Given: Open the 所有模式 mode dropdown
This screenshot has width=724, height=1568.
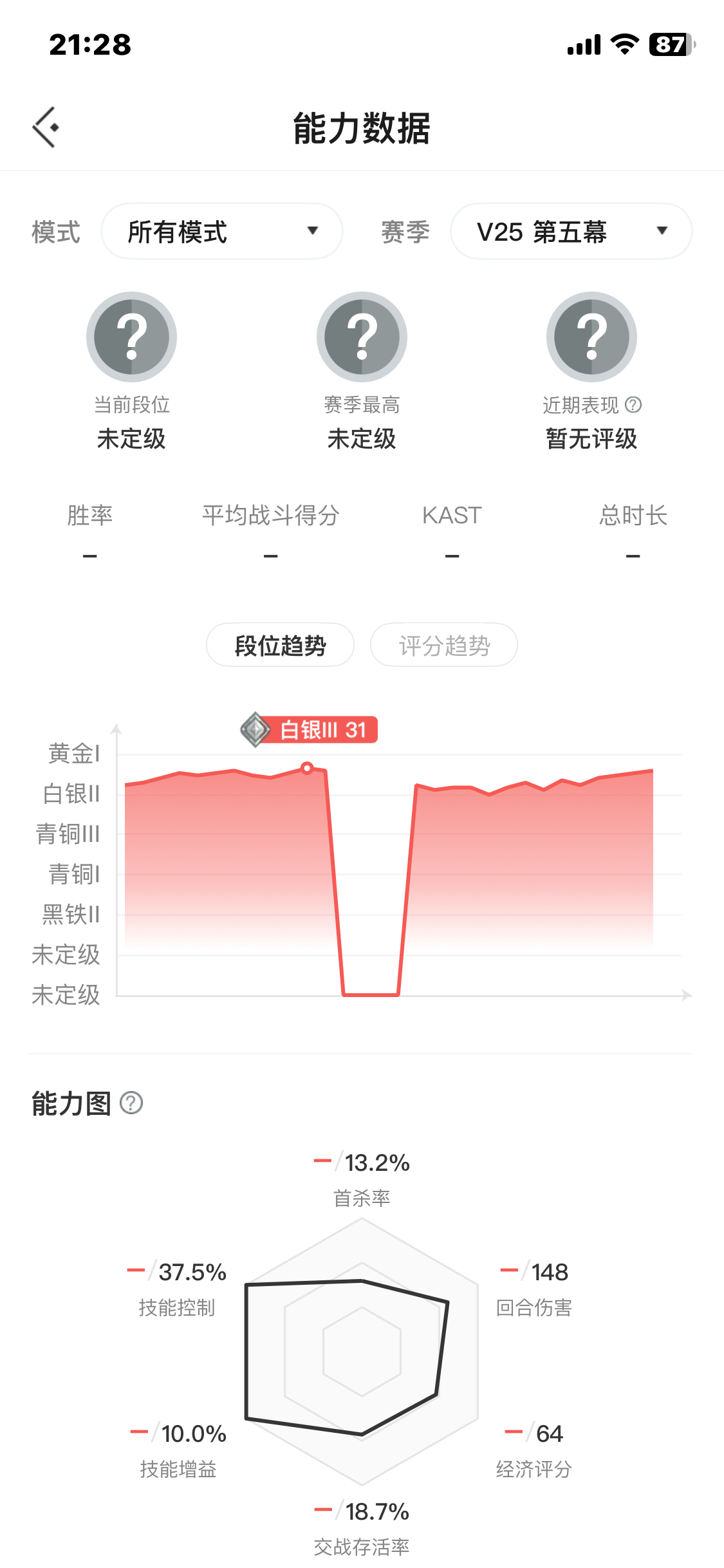Looking at the screenshot, I should pos(222,232).
